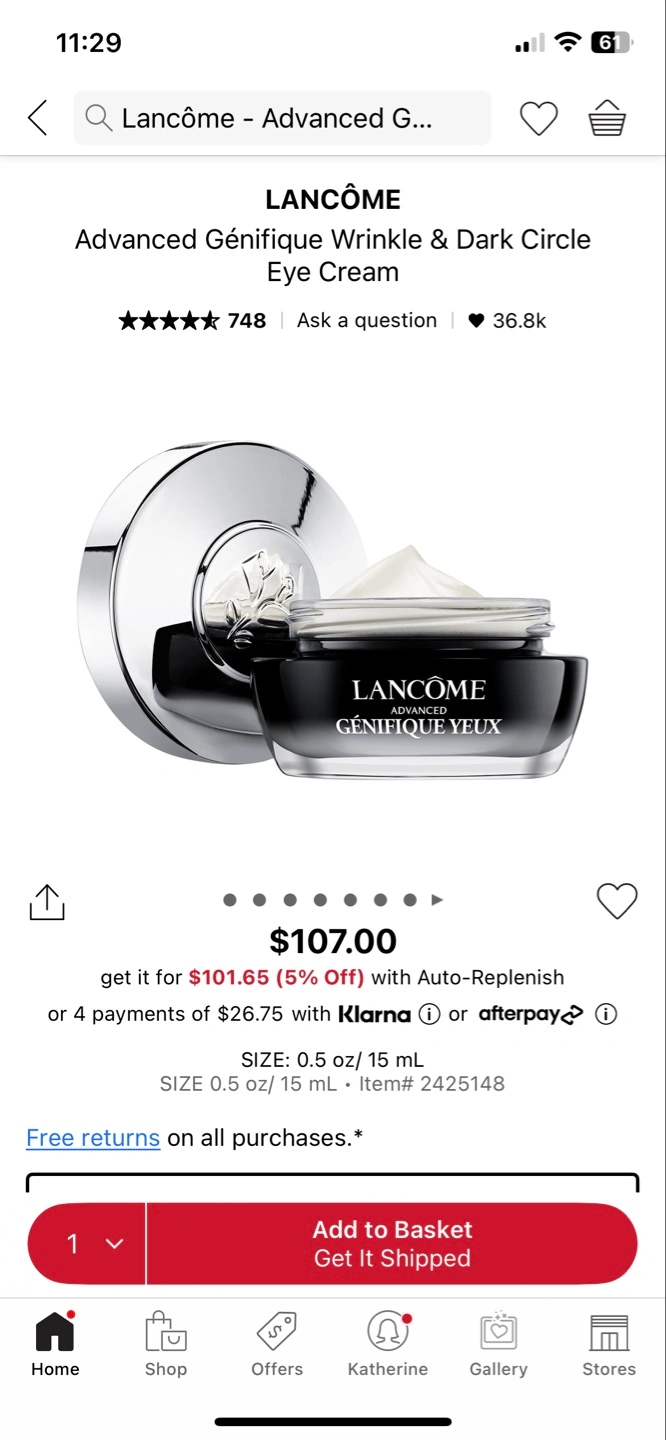Viewport: 666px width, 1440px height.
Task: Open Afterpay payment info icon
Action: pyautogui.click(x=605, y=1014)
